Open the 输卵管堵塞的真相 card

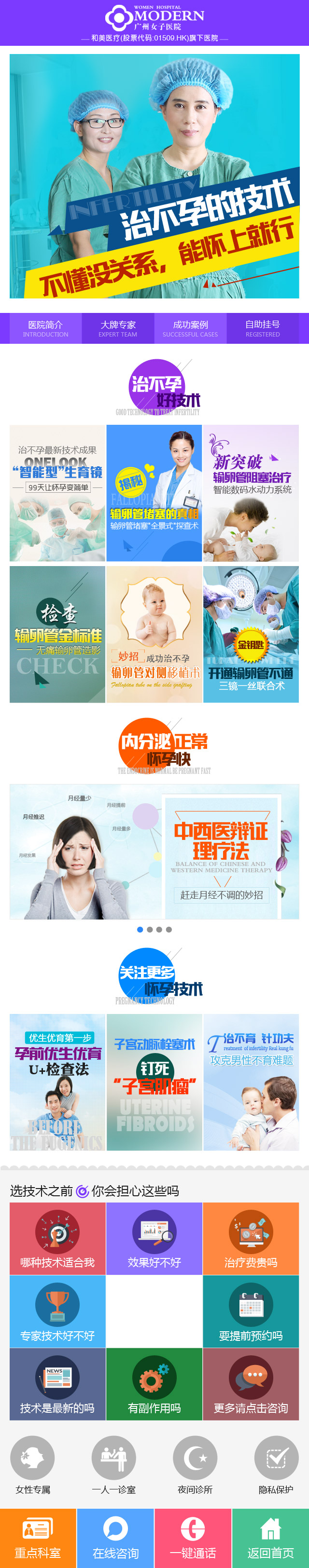coord(154,493)
